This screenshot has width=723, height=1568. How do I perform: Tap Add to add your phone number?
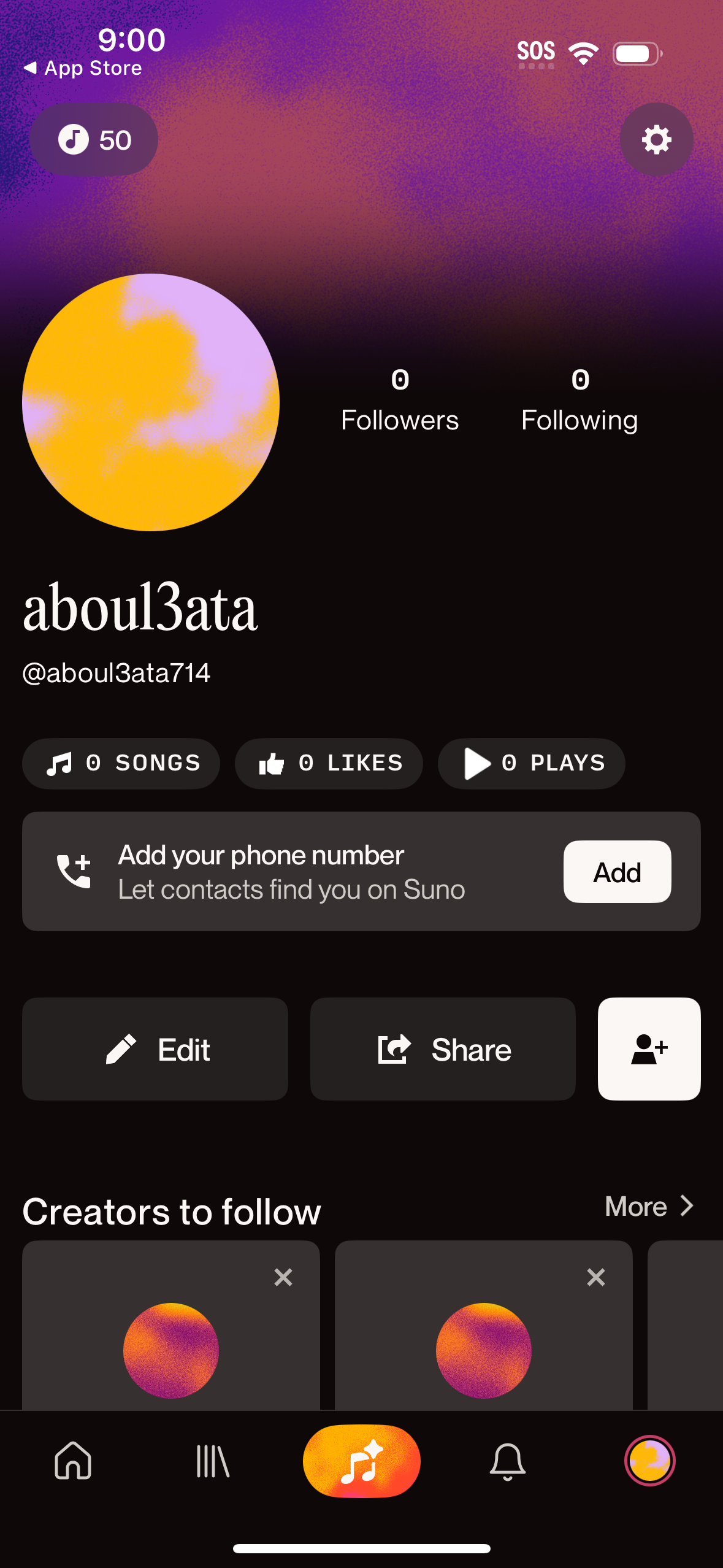click(617, 871)
